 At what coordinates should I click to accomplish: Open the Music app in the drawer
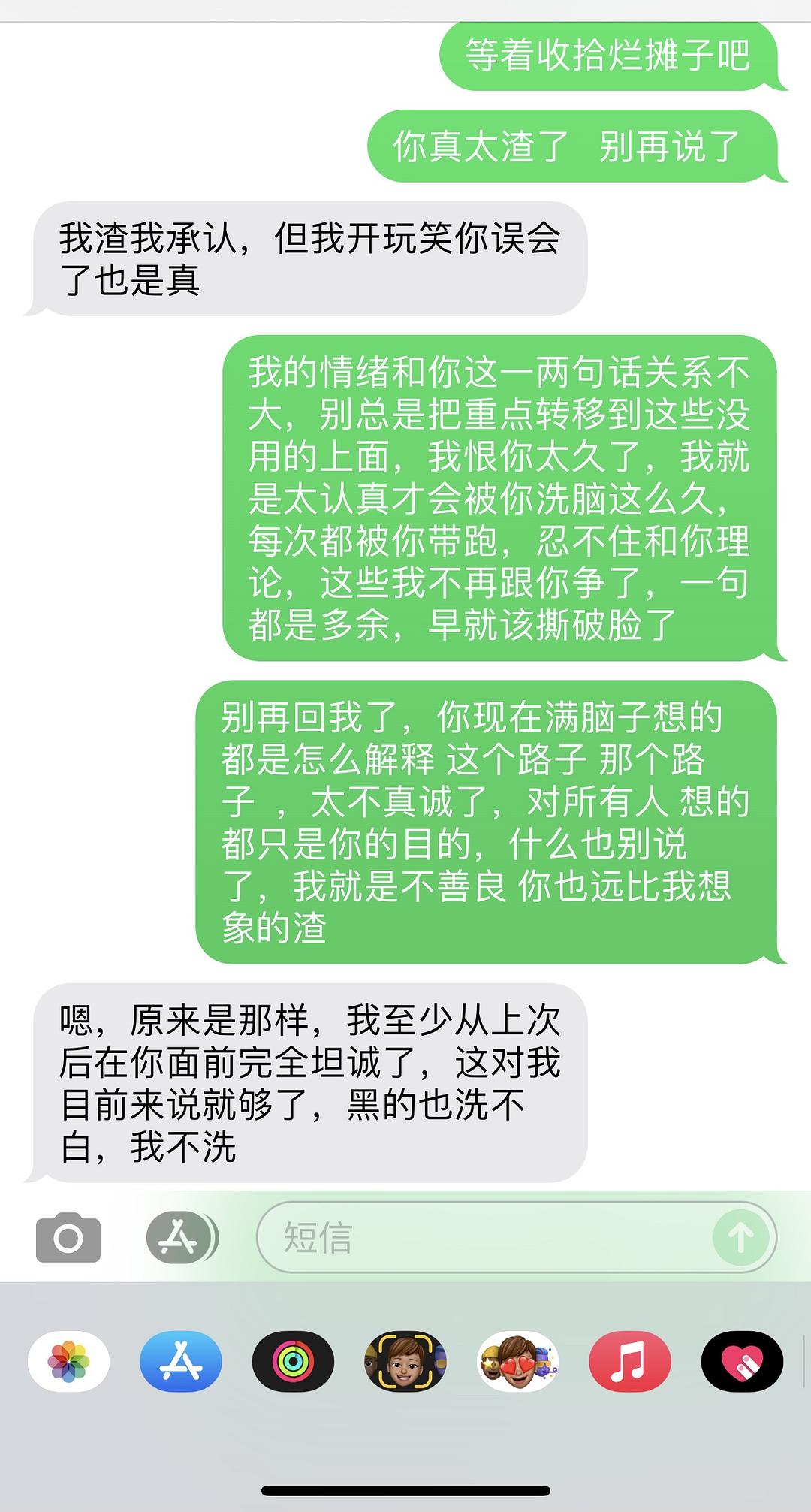pyautogui.click(x=629, y=1361)
